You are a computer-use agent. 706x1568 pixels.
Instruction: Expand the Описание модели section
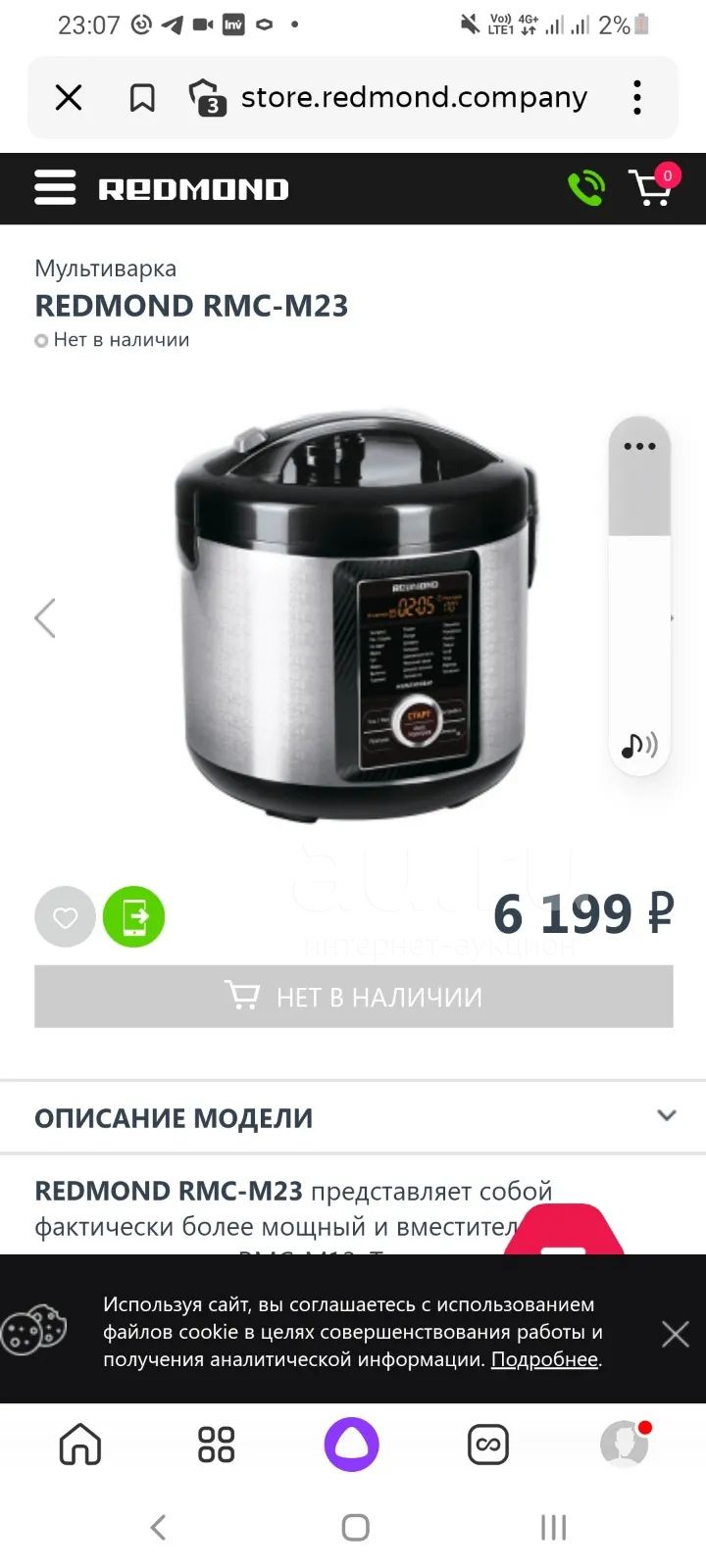(x=353, y=1117)
